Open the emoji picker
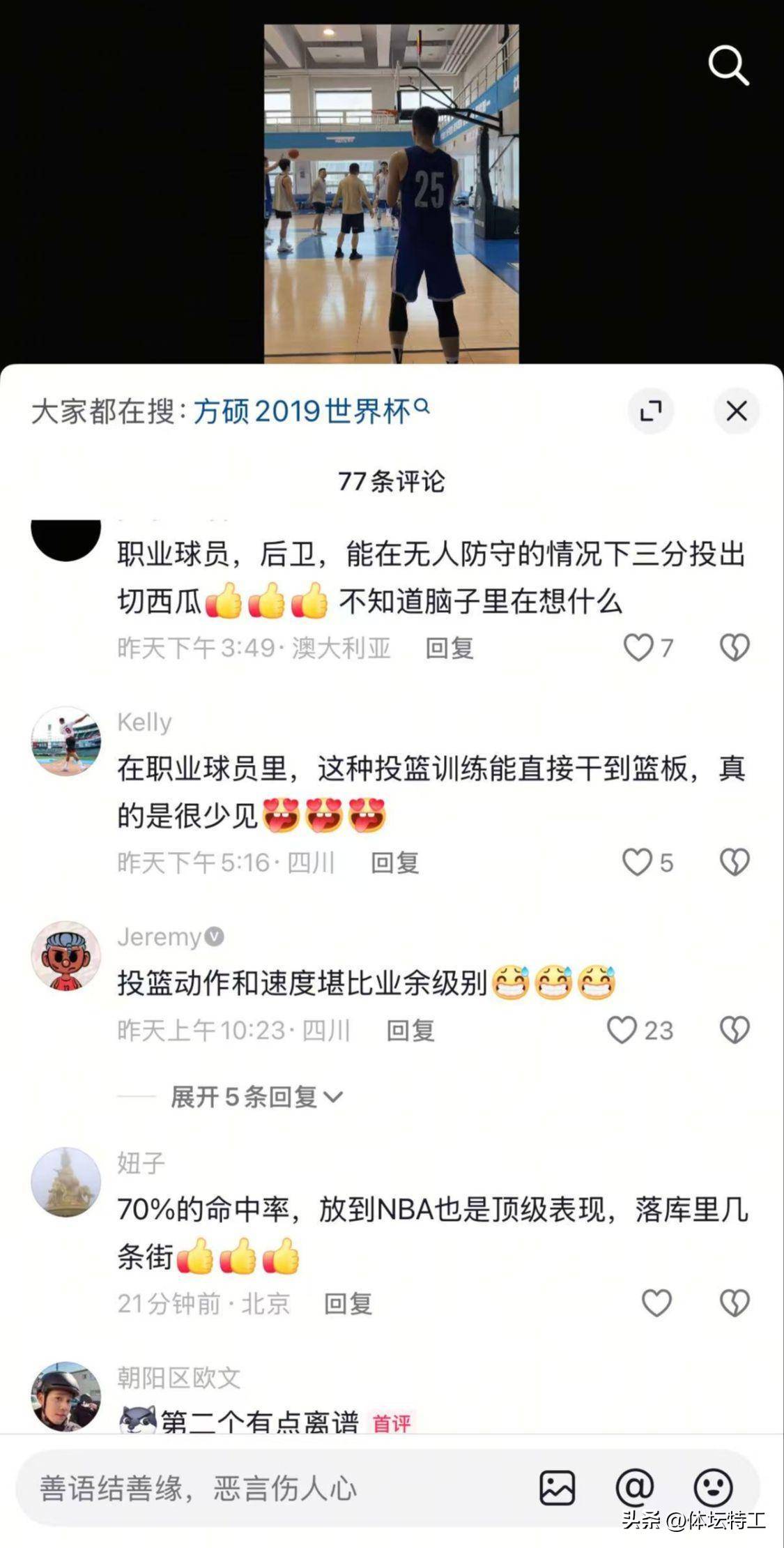This screenshot has width=784, height=1548. coord(712,1488)
